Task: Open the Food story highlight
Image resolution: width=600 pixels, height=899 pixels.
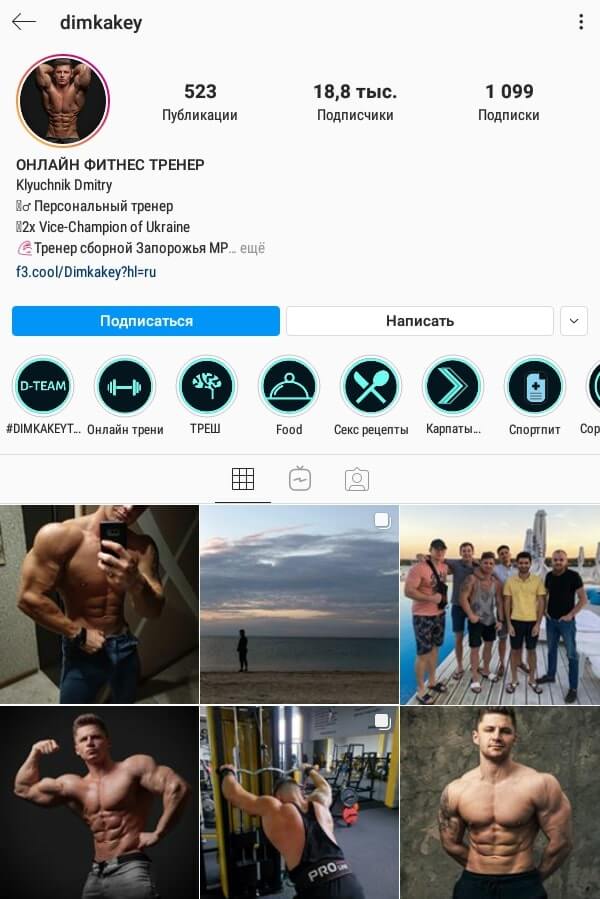Action: click(289, 387)
